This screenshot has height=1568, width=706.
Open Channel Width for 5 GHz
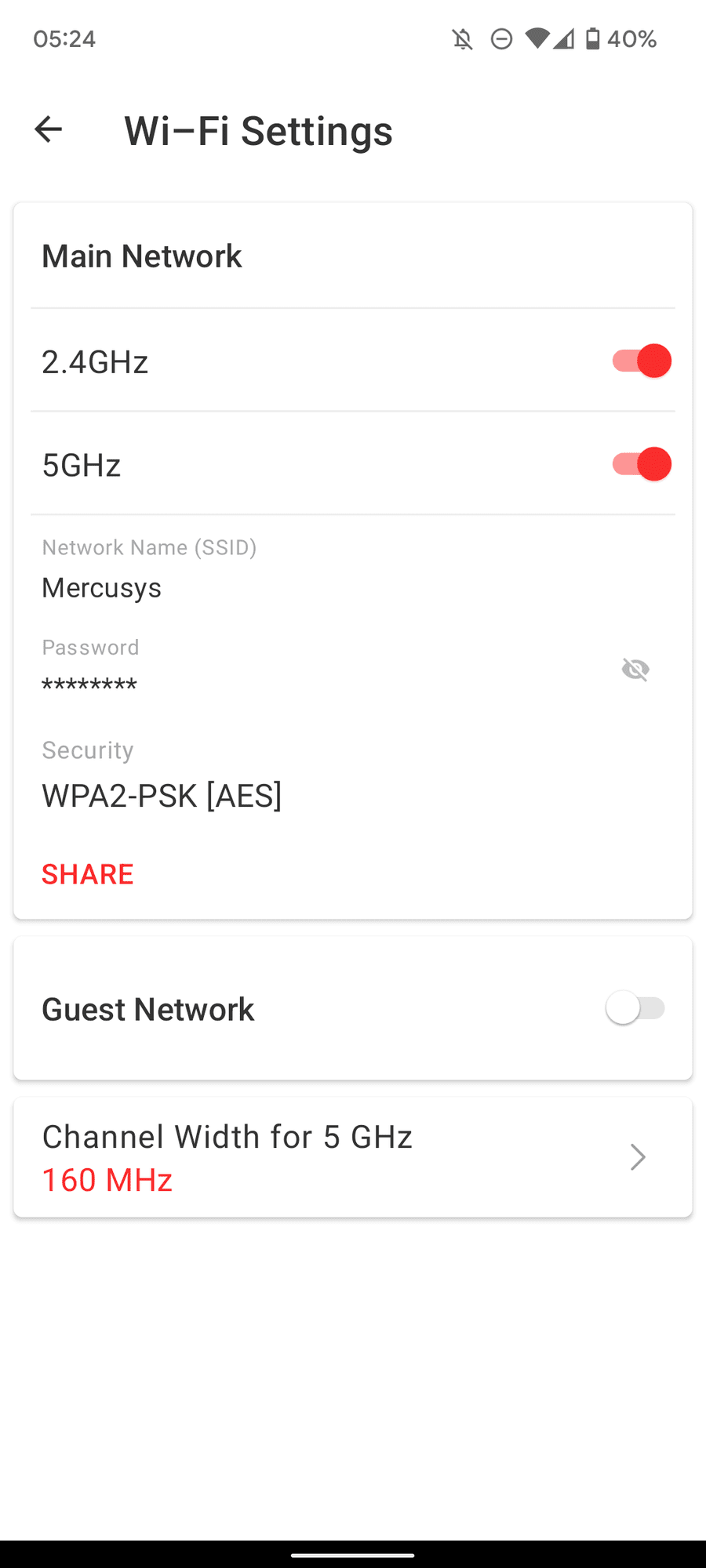point(353,1158)
